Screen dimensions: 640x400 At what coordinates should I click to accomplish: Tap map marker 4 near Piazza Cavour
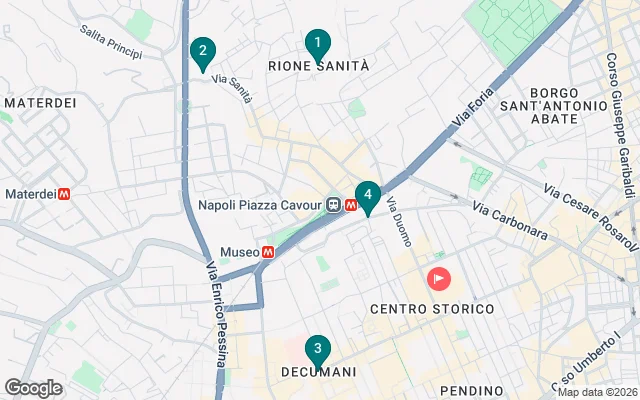click(368, 195)
